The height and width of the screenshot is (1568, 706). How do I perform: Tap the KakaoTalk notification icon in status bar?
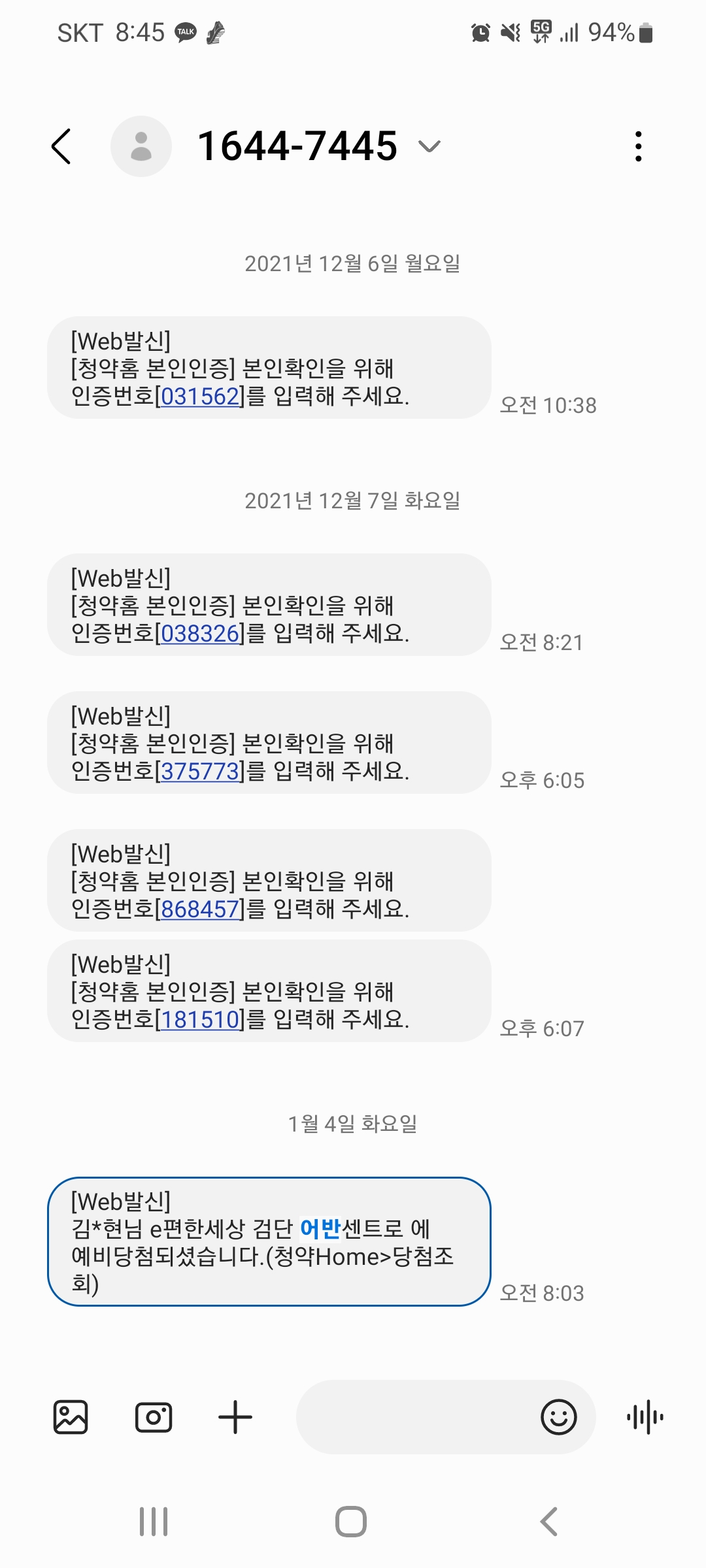click(x=186, y=31)
